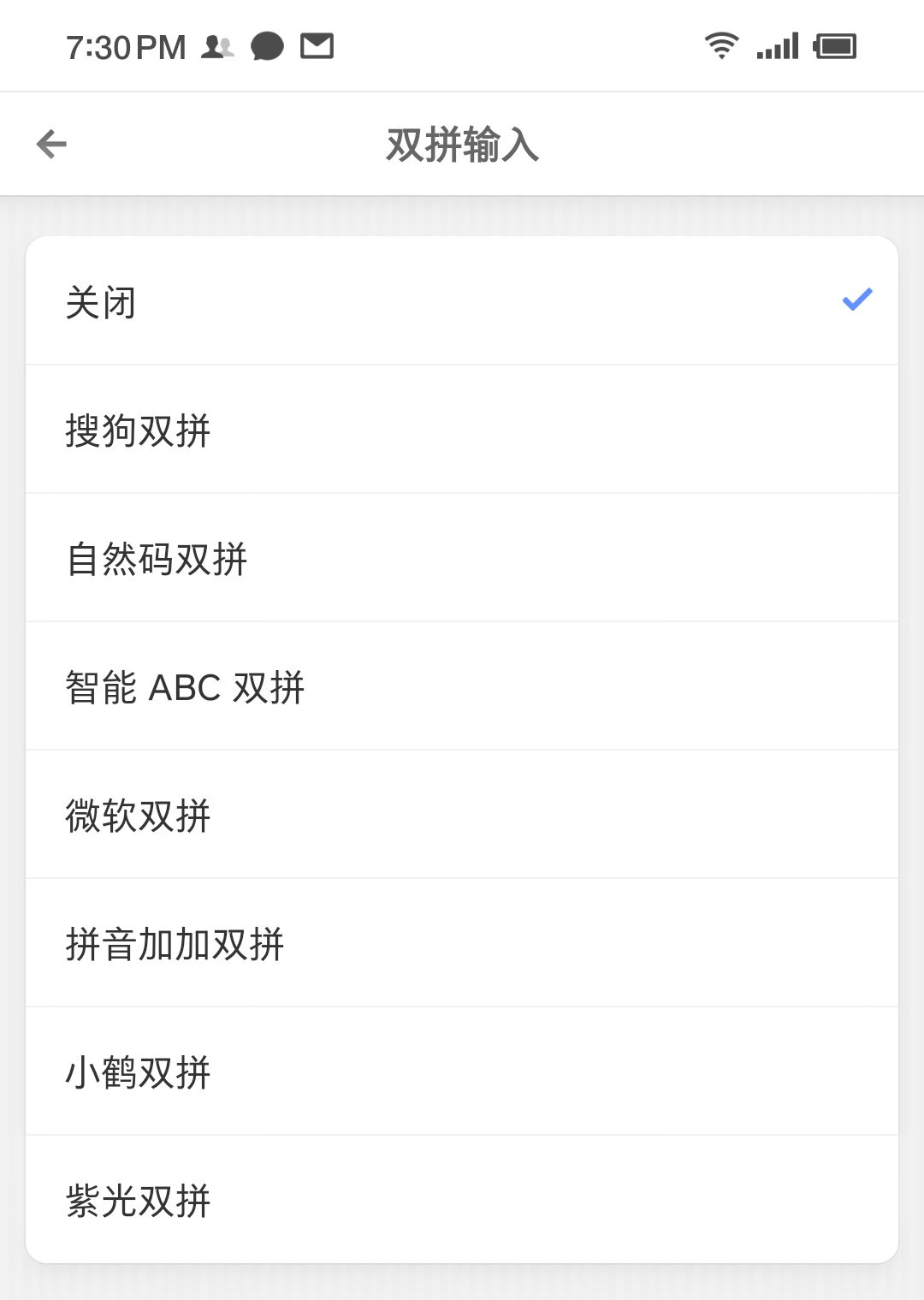Tap the back arrow to exit 双拼输入
This screenshot has height=1300, width=924.
coord(50,144)
